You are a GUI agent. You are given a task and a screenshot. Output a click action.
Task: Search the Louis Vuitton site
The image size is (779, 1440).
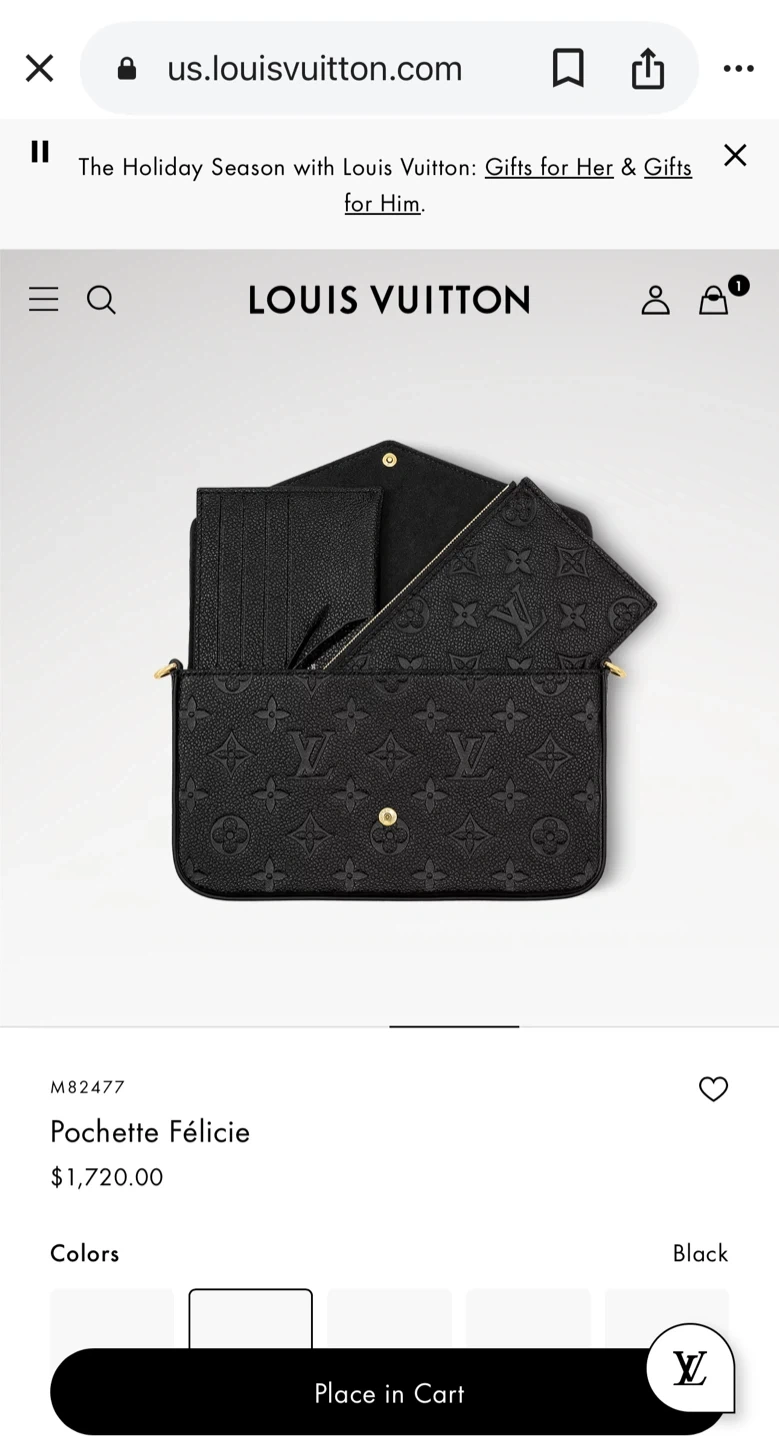coord(101,299)
